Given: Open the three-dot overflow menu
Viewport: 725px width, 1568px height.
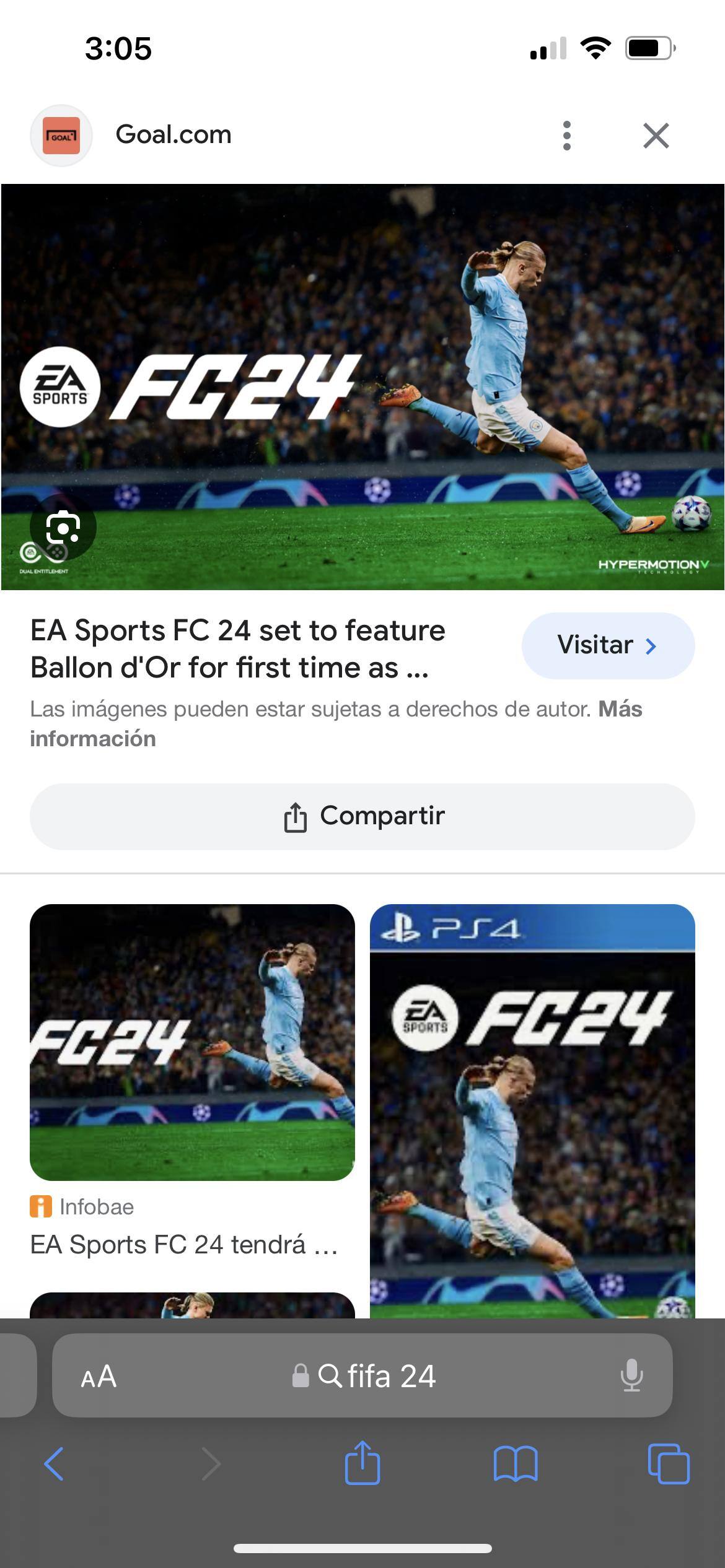Looking at the screenshot, I should tap(566, 136).
